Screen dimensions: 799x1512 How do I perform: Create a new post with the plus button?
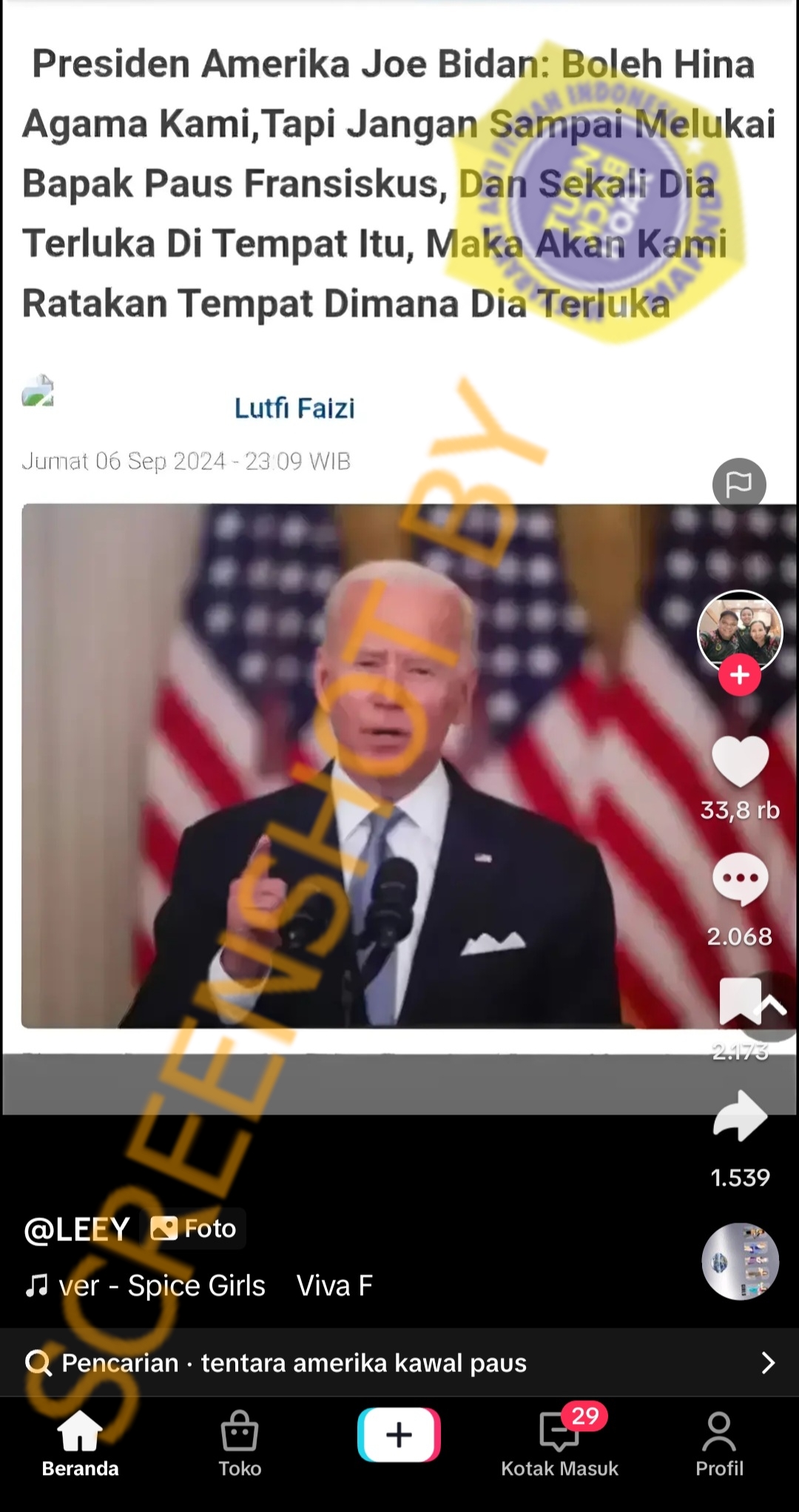pyautogui.click(x=399, y=1434)
